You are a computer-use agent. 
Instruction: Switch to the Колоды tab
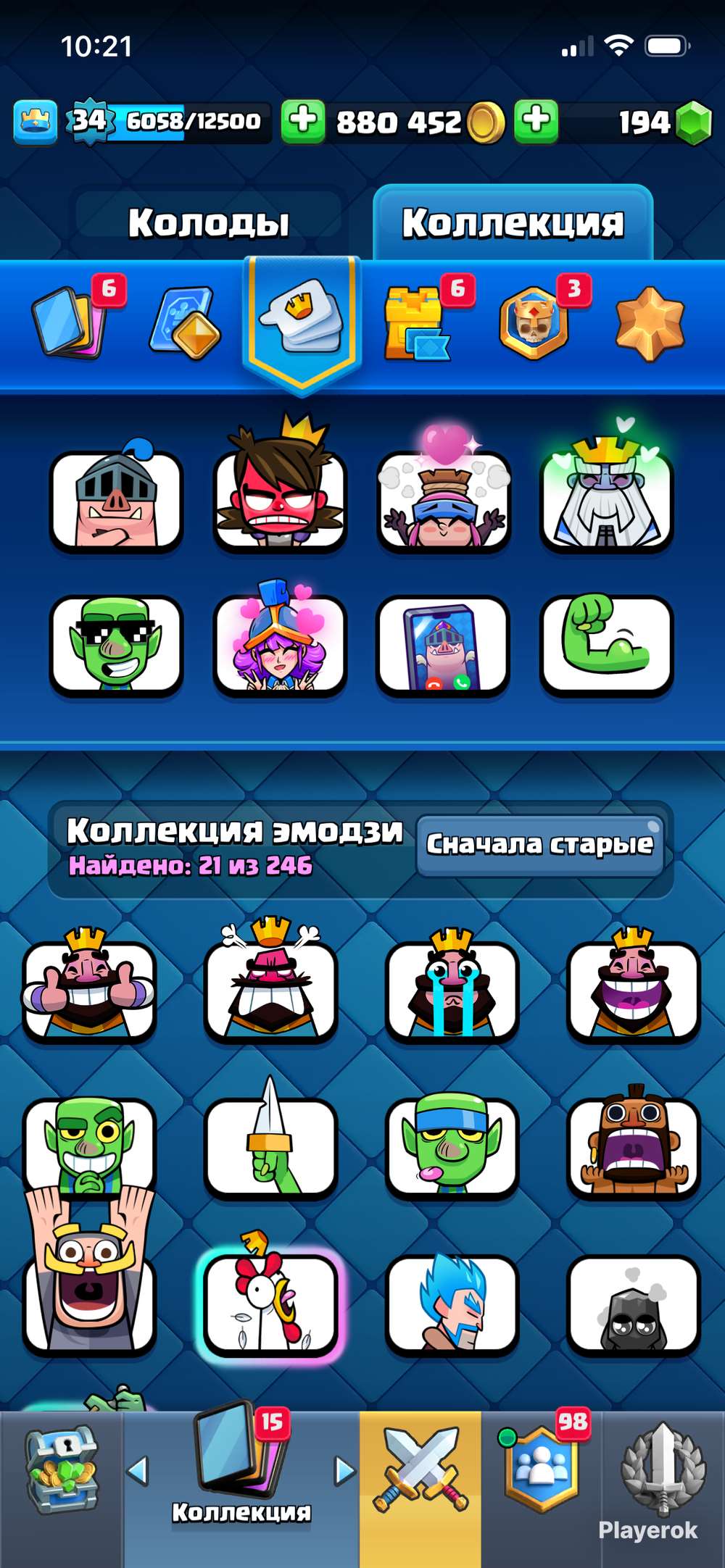210,221
